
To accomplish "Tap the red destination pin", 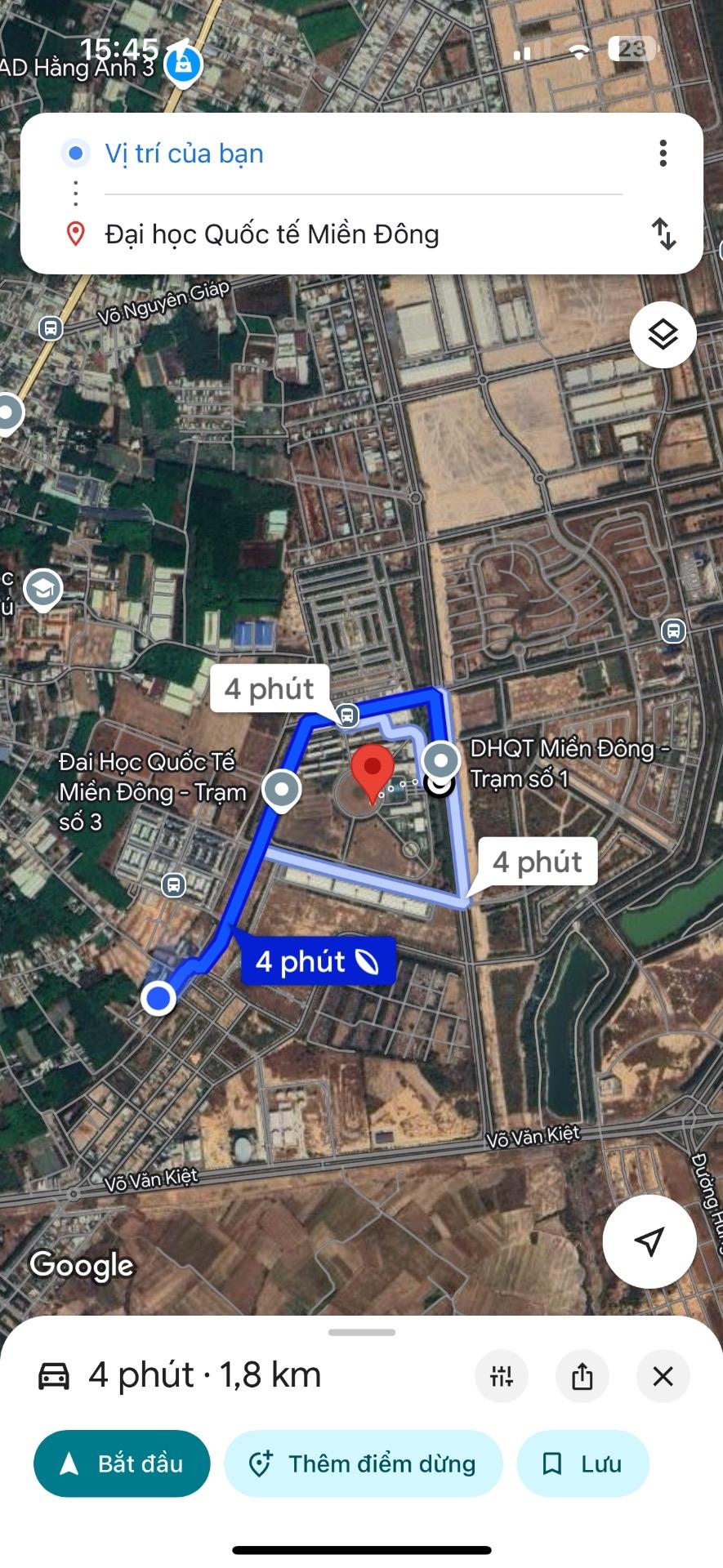I will 373,770.
